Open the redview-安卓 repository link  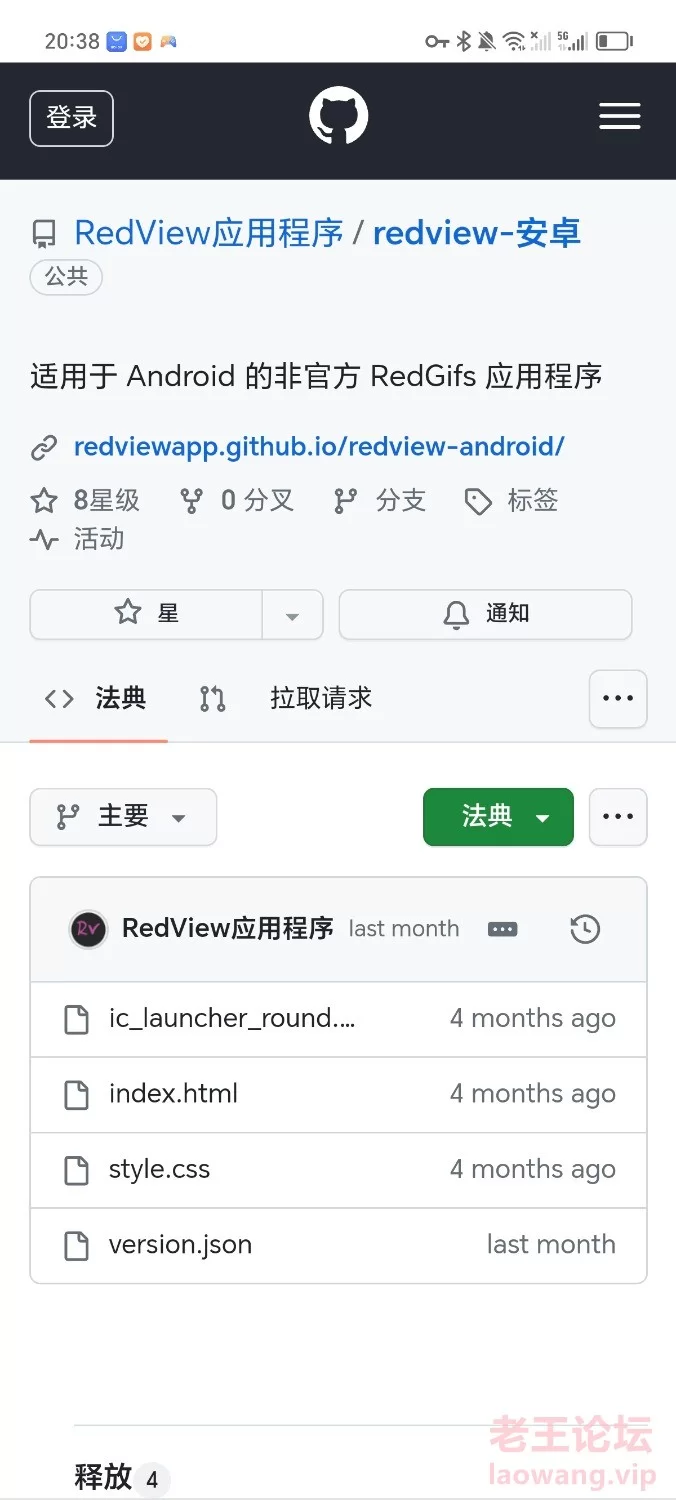click(477, 233)
